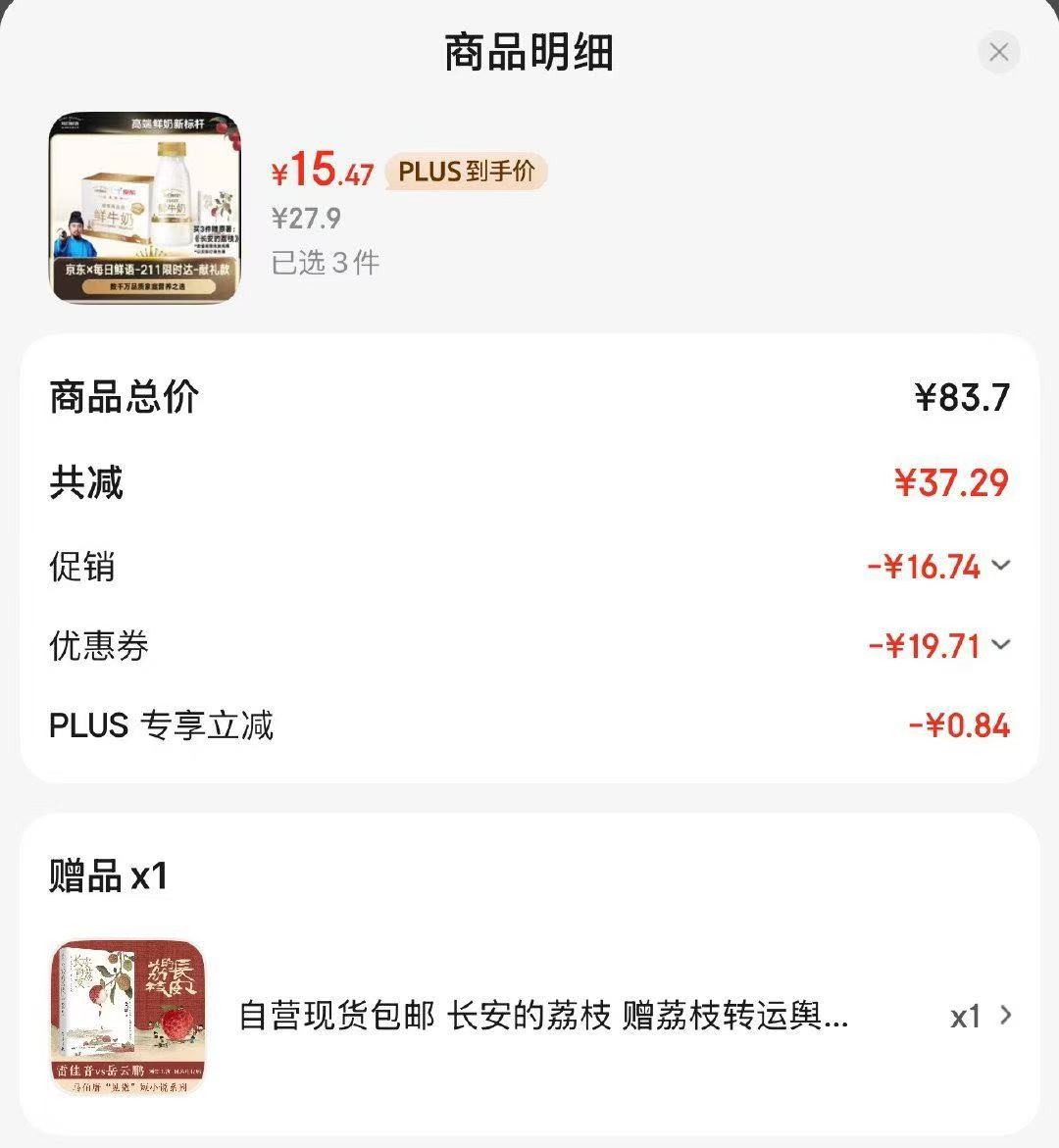Click the -¥0.84 PLUS discount amount
This screenshot has height=1148, width=1059.
[x=958, y=726]
